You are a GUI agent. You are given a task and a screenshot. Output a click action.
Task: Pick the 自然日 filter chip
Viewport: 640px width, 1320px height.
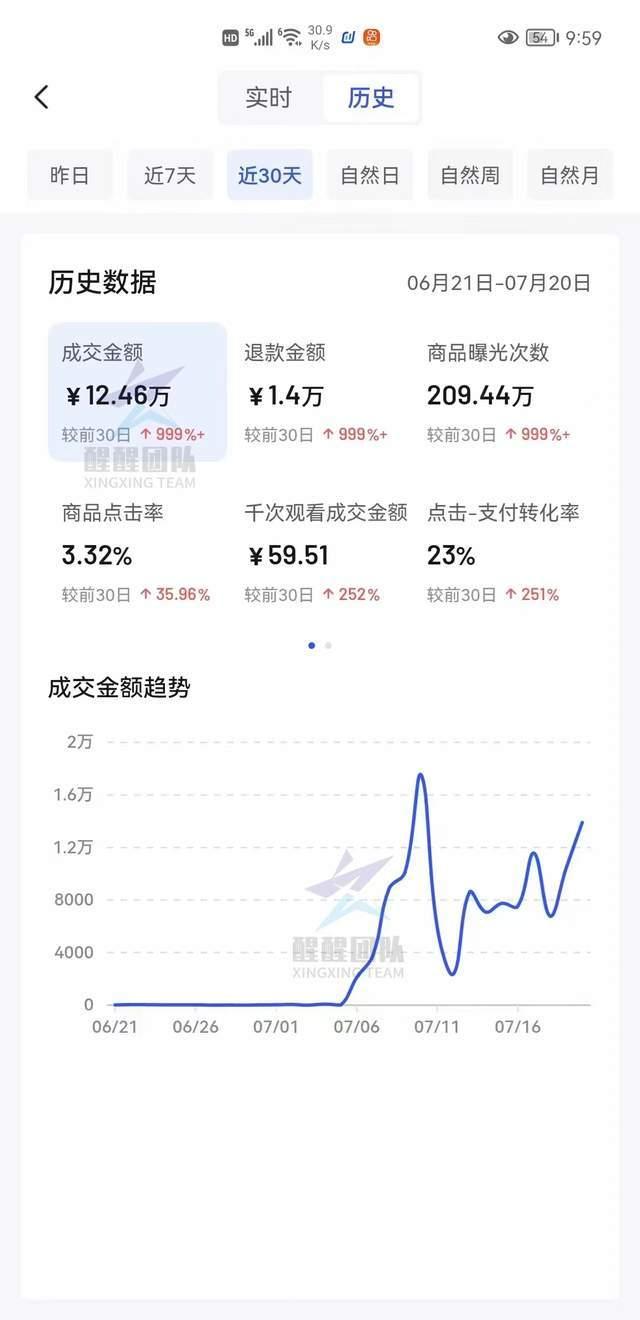tap(370, 175)
